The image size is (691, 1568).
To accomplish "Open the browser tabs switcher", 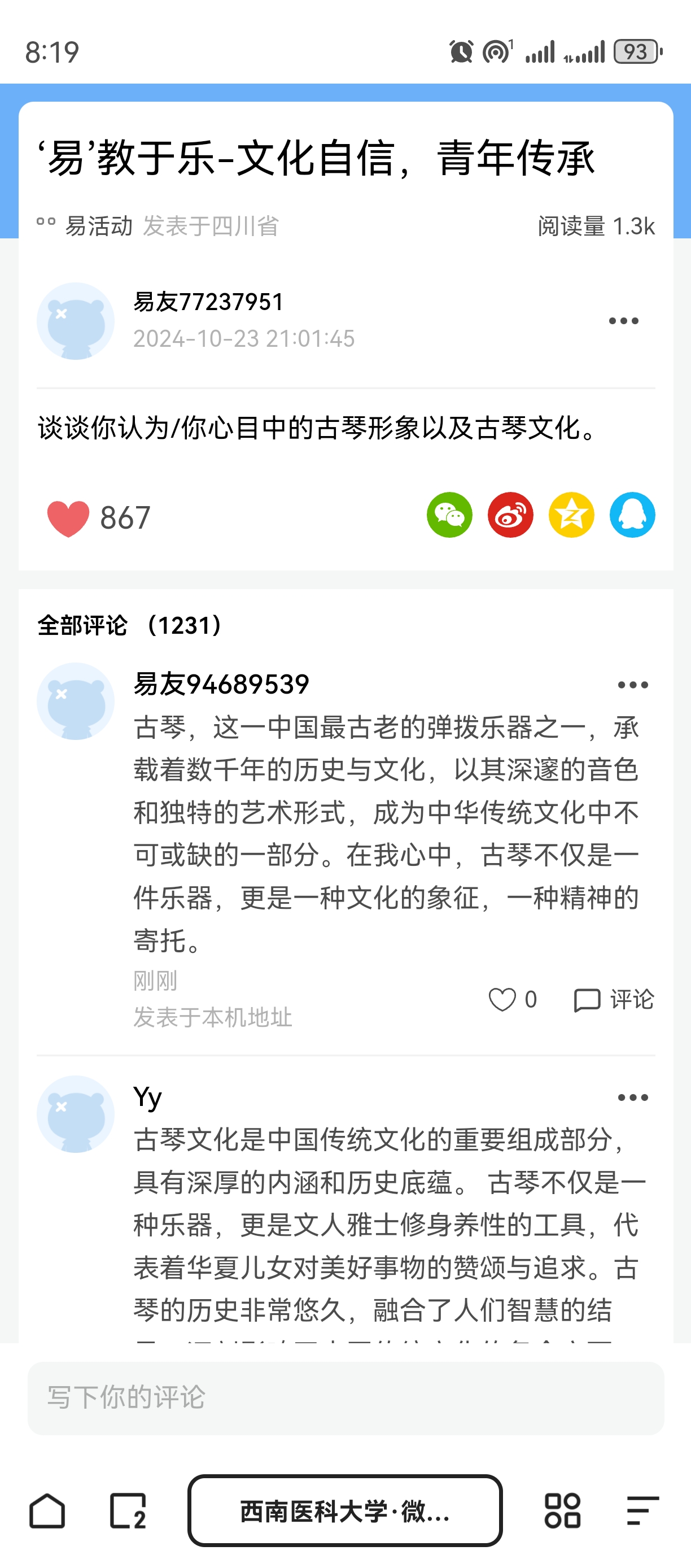I will point(128,1511).
